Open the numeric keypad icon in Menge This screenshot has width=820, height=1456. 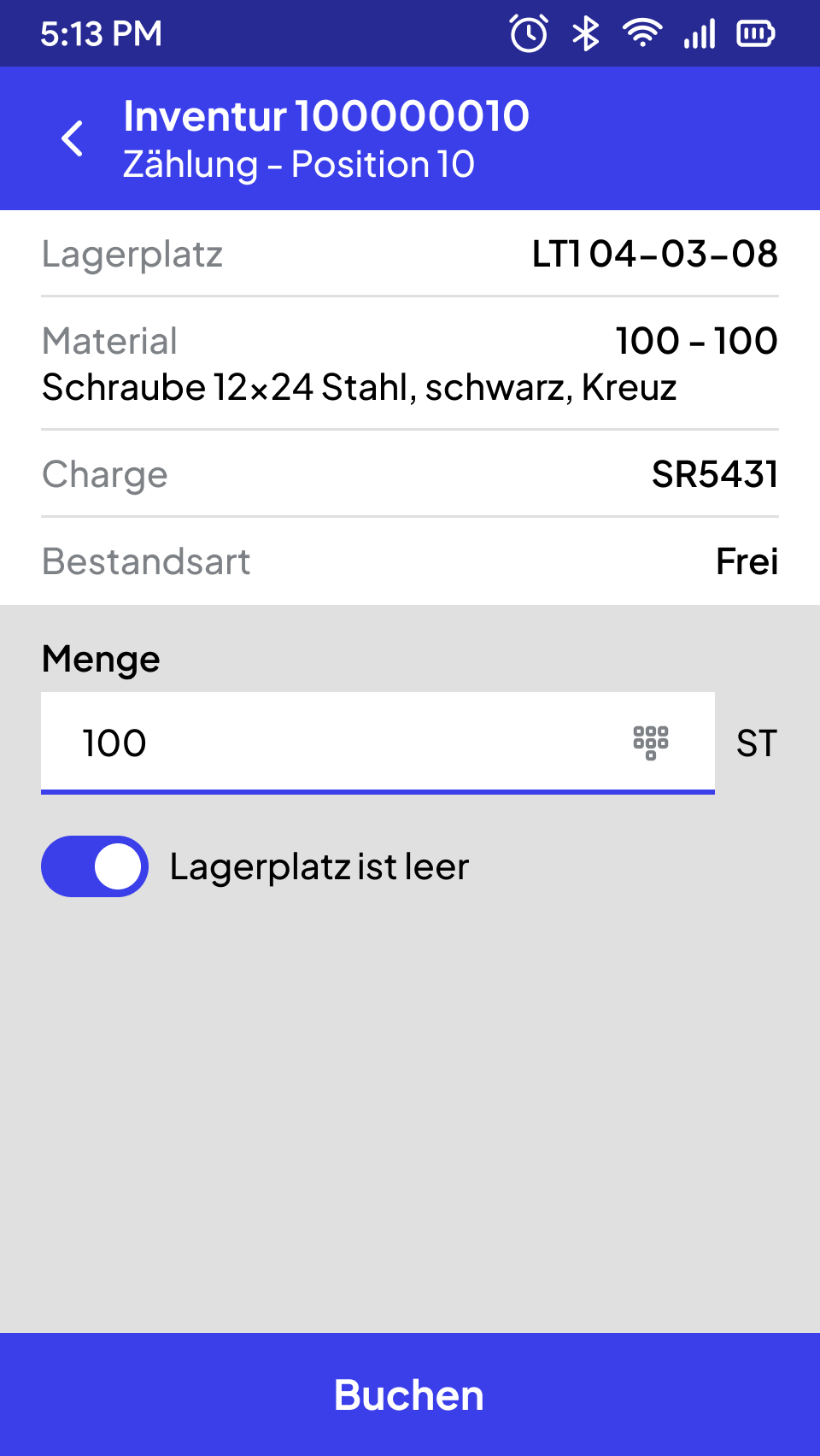[x=651, y=743]
